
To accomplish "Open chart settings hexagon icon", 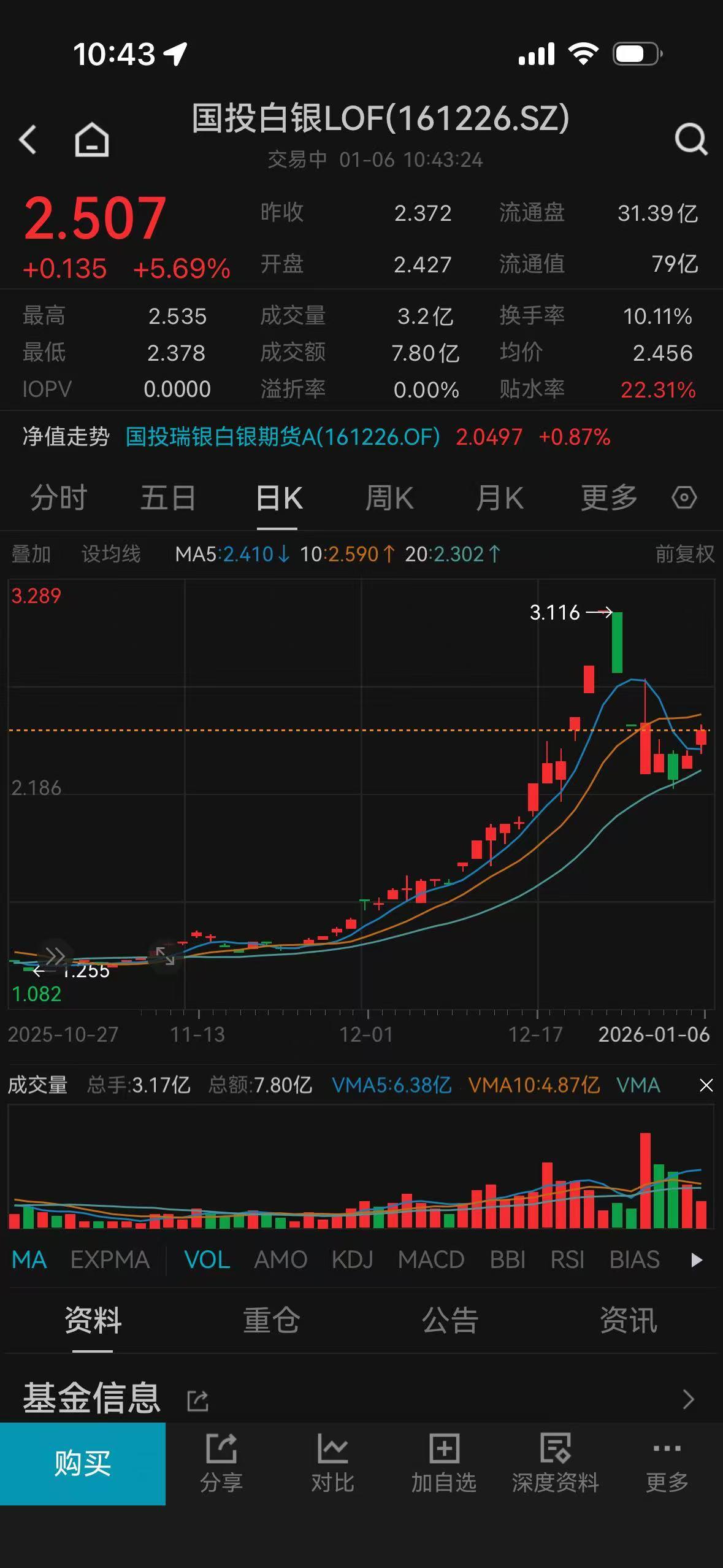I will coord(684,498).
